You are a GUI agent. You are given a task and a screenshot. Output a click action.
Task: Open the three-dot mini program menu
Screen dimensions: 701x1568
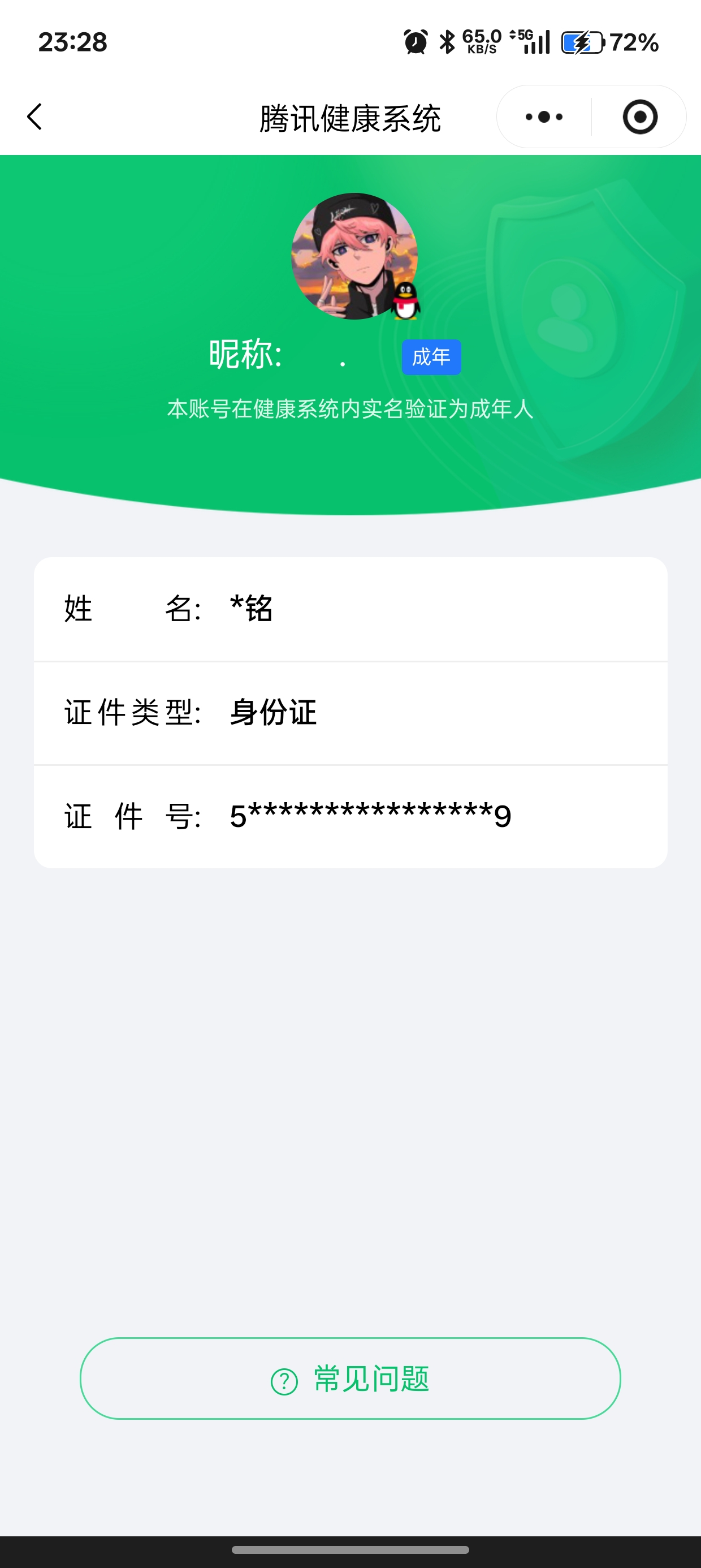click(x=544, y=117)
